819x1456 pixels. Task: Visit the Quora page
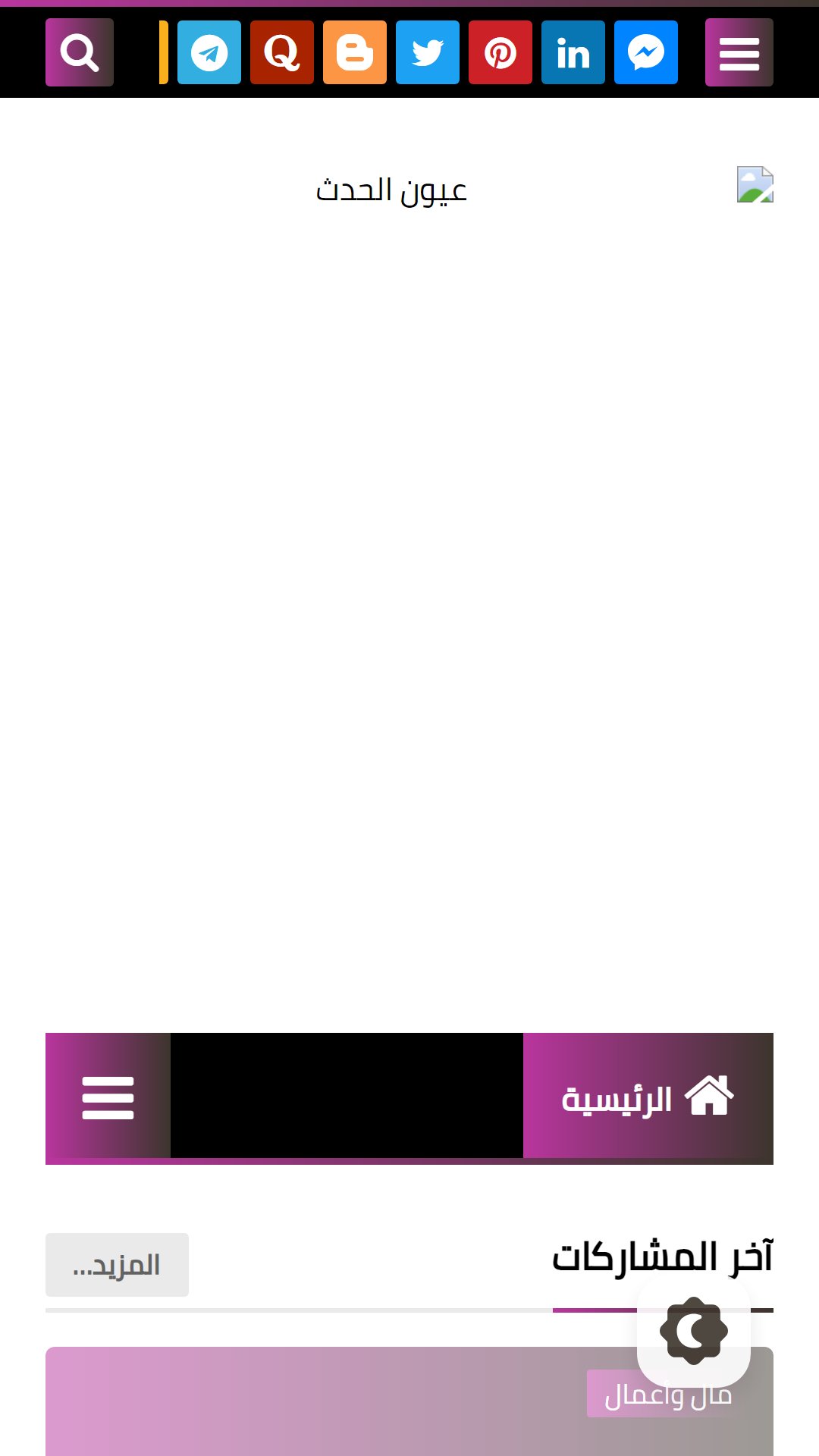[x=282, y=52]
